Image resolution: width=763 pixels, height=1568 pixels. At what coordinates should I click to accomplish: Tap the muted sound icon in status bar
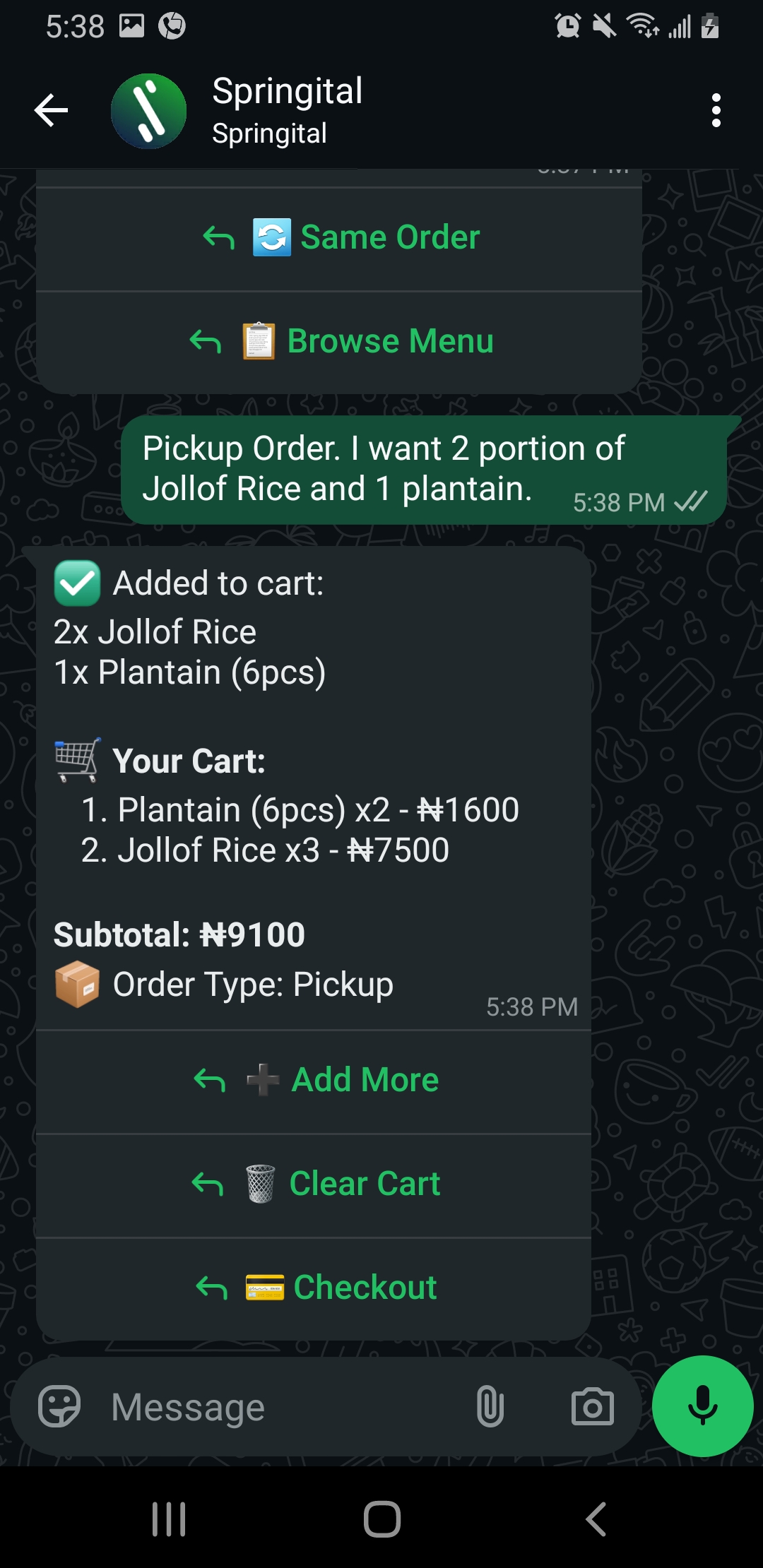point(603,28)
